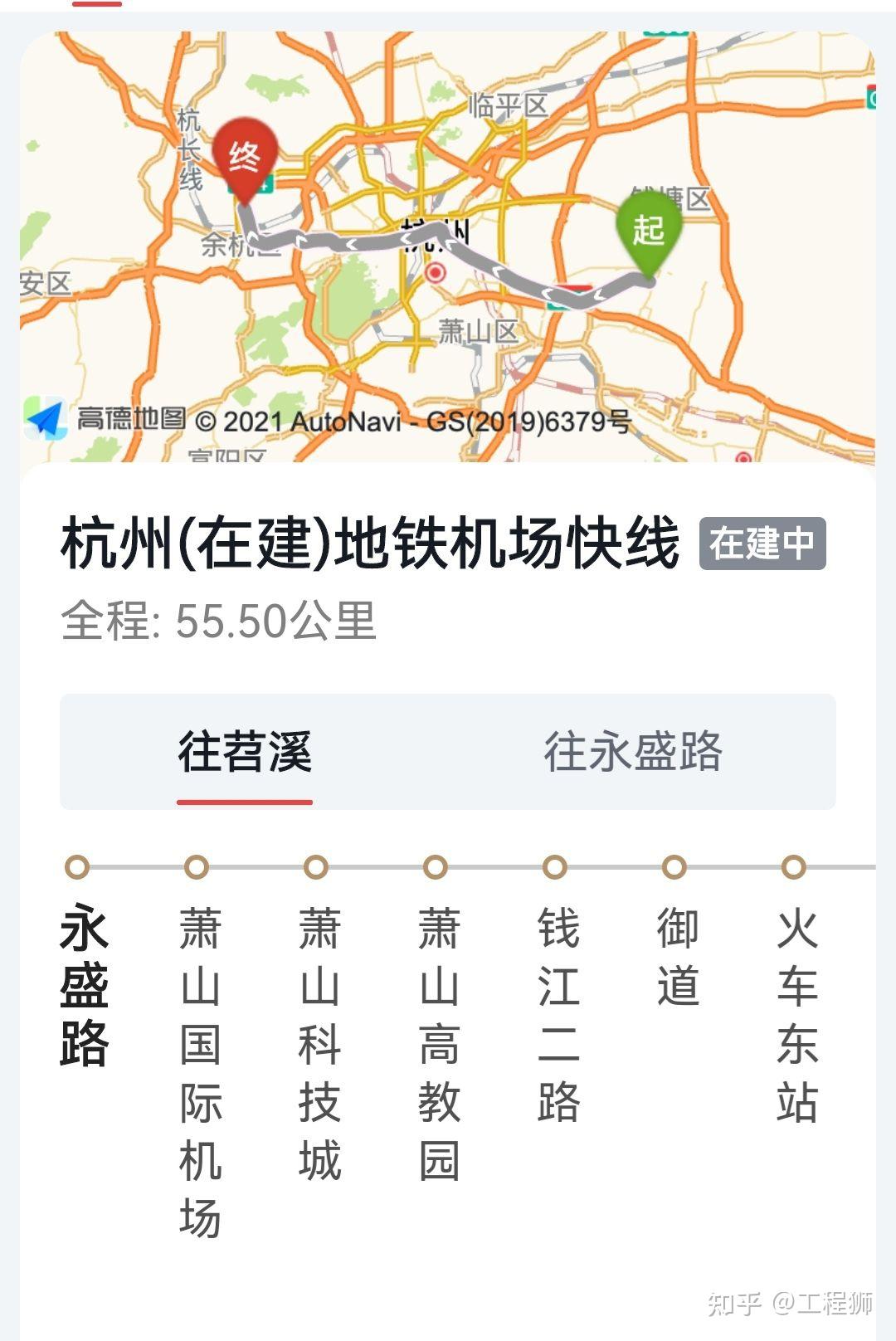Open the 萧山国际机场 station stop
This screenshot has height=1341, width=896.
(200, 1070)
